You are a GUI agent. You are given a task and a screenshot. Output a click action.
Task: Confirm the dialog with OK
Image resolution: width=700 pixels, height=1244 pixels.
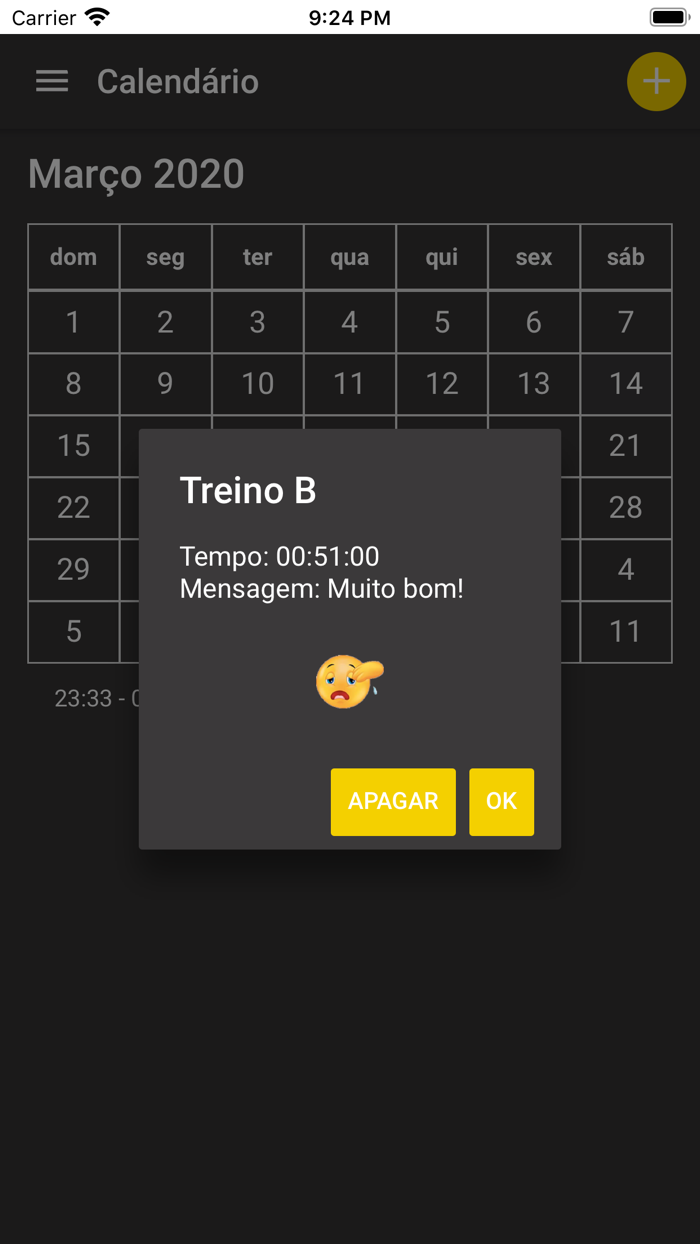[501, 802]
